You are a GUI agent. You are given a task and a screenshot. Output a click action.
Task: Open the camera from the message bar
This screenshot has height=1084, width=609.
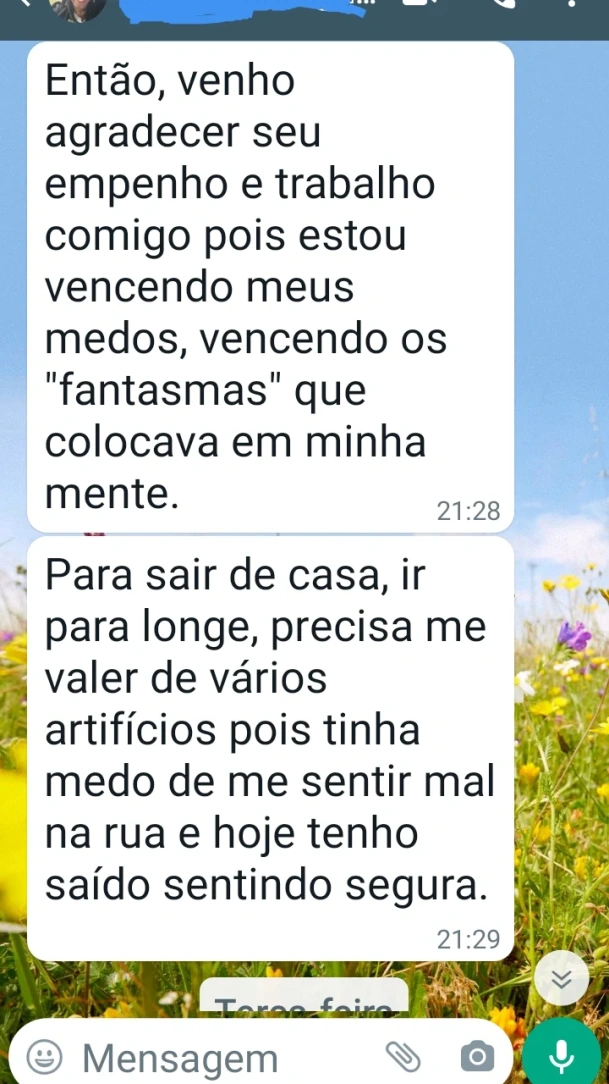[x=477, y=1056]
